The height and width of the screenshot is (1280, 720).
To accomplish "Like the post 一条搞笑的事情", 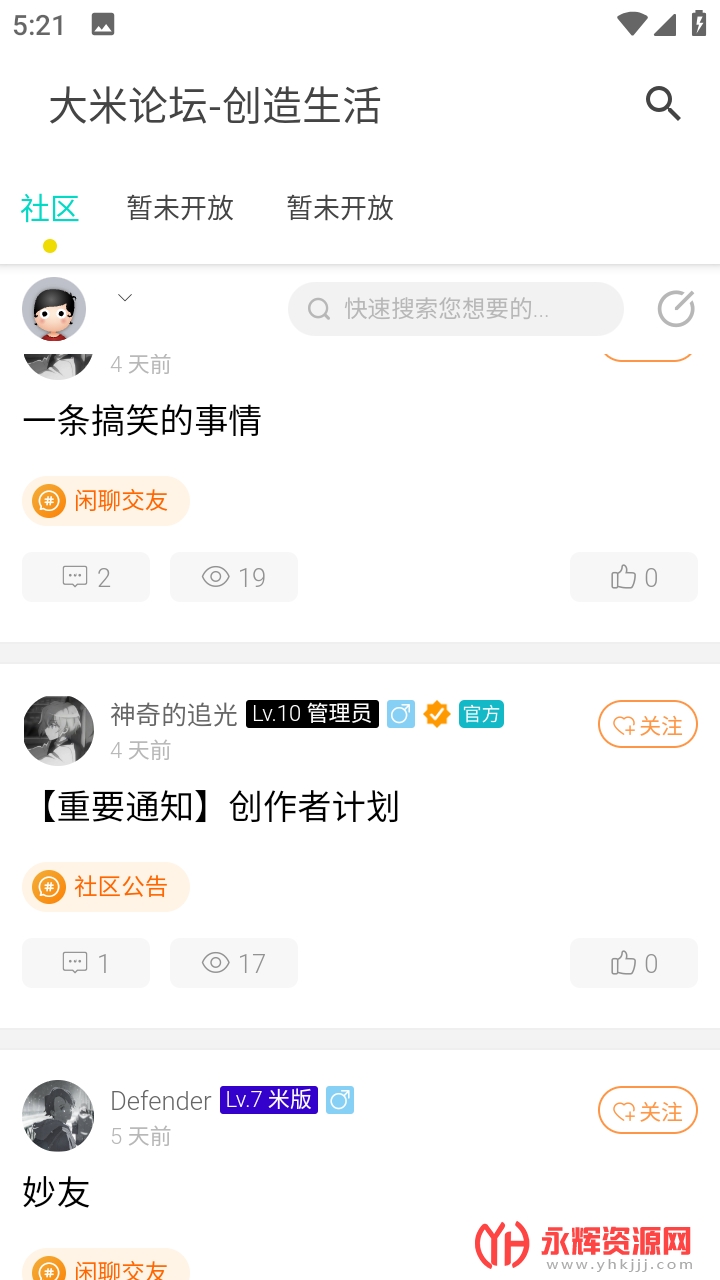I will (x=634, y=577).
